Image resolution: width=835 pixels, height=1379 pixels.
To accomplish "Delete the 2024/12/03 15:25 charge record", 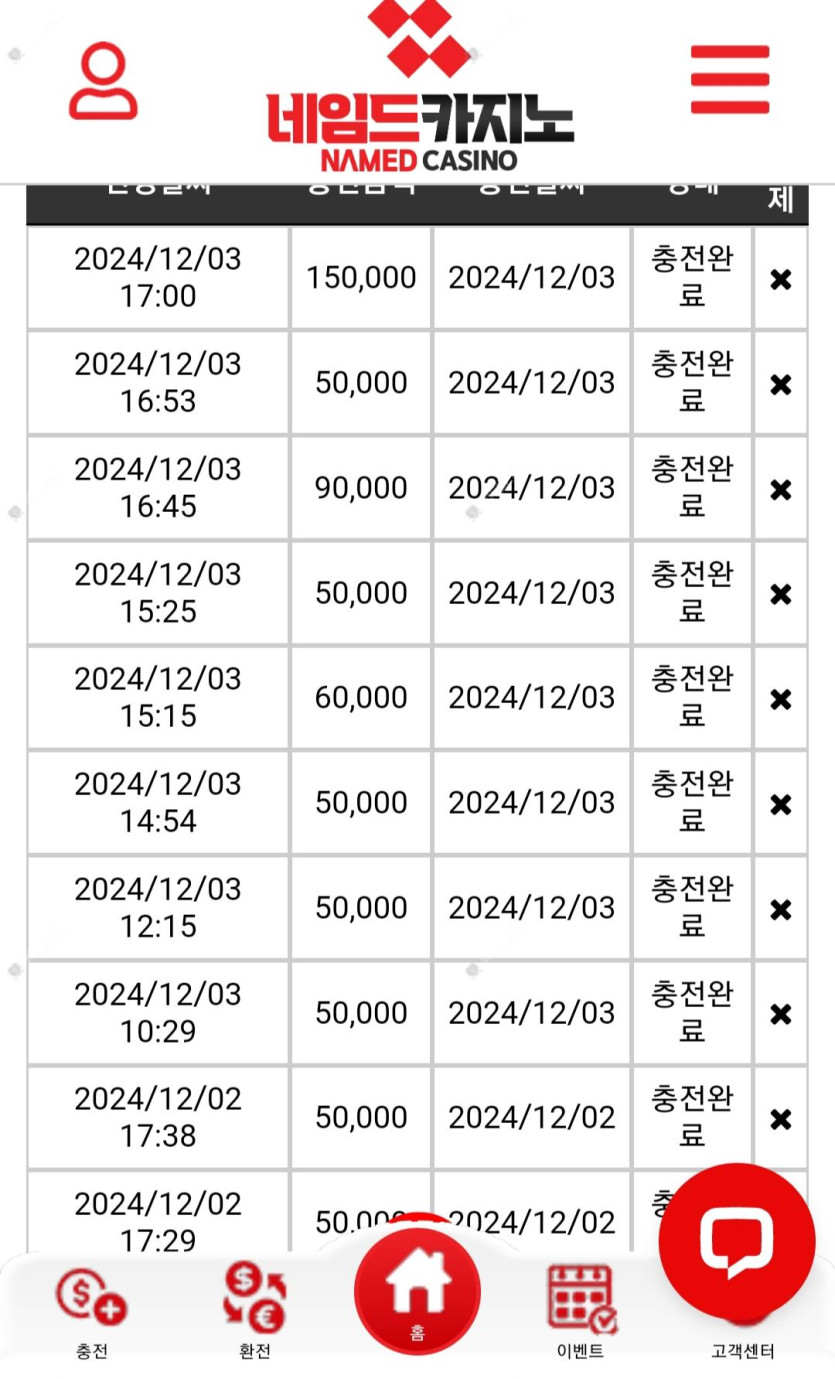I will click(781, 595).
